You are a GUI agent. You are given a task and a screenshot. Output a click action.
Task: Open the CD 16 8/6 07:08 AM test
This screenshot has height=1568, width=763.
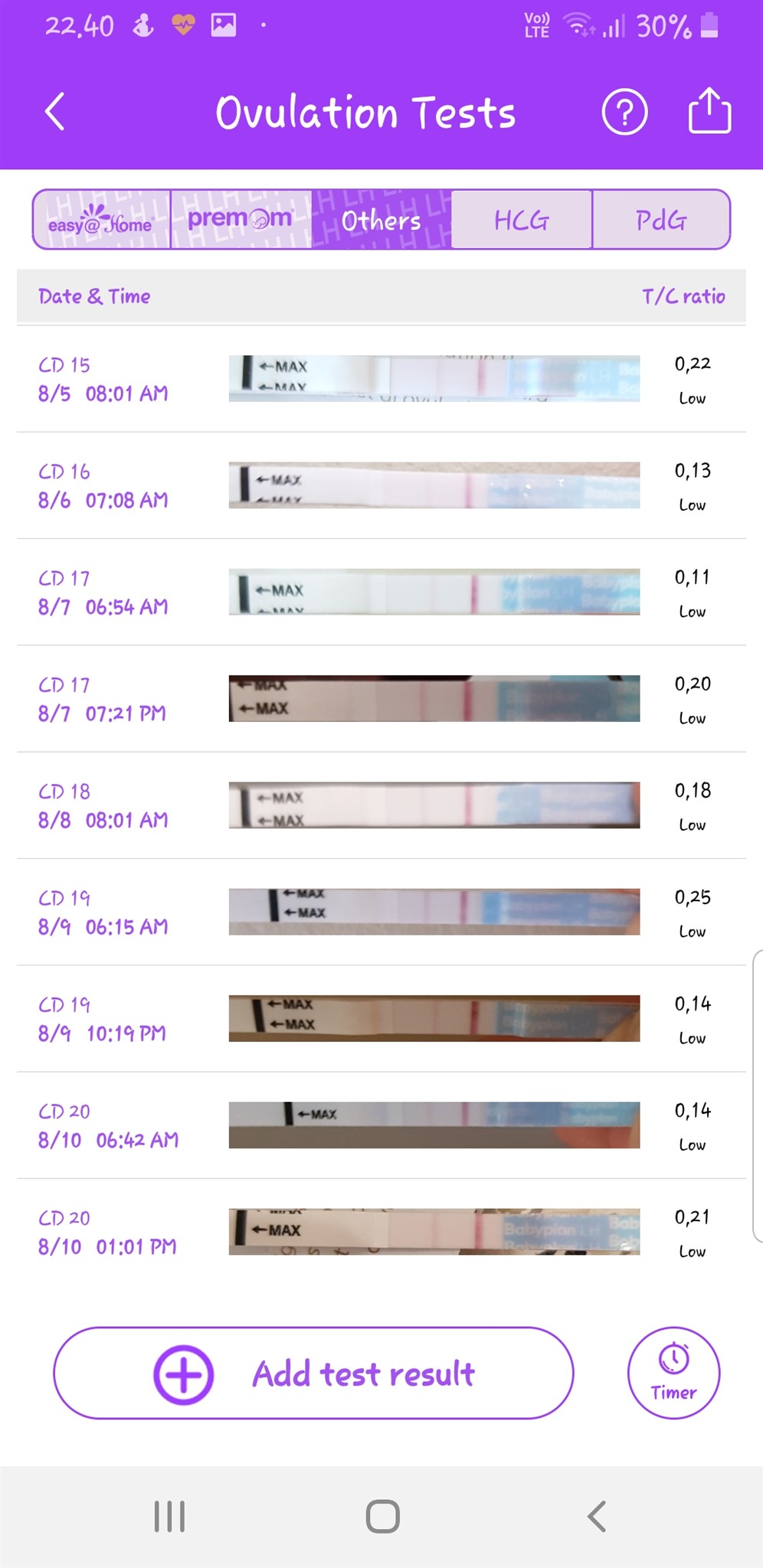[381, 485]
